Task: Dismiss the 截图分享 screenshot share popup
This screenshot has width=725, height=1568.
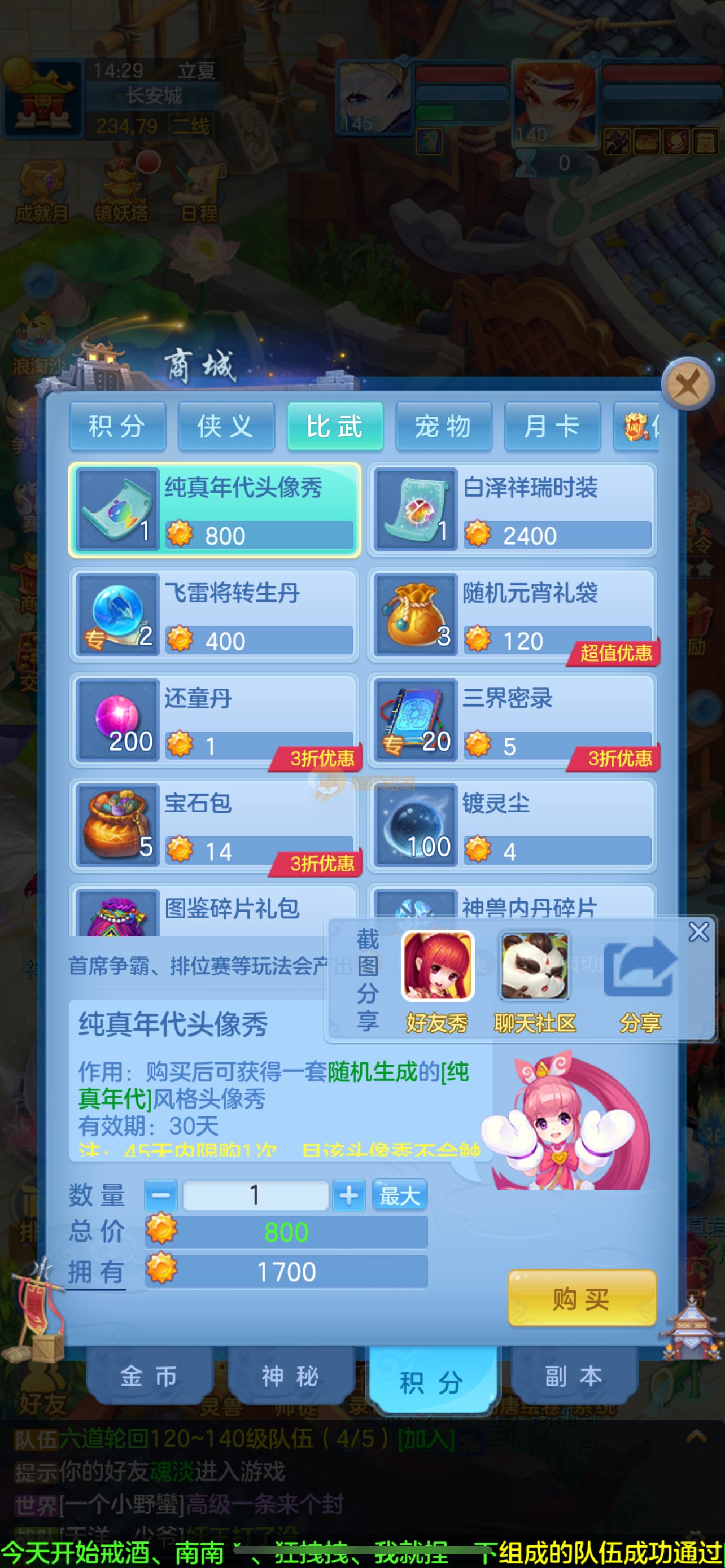Action: [x=698, y=932]
